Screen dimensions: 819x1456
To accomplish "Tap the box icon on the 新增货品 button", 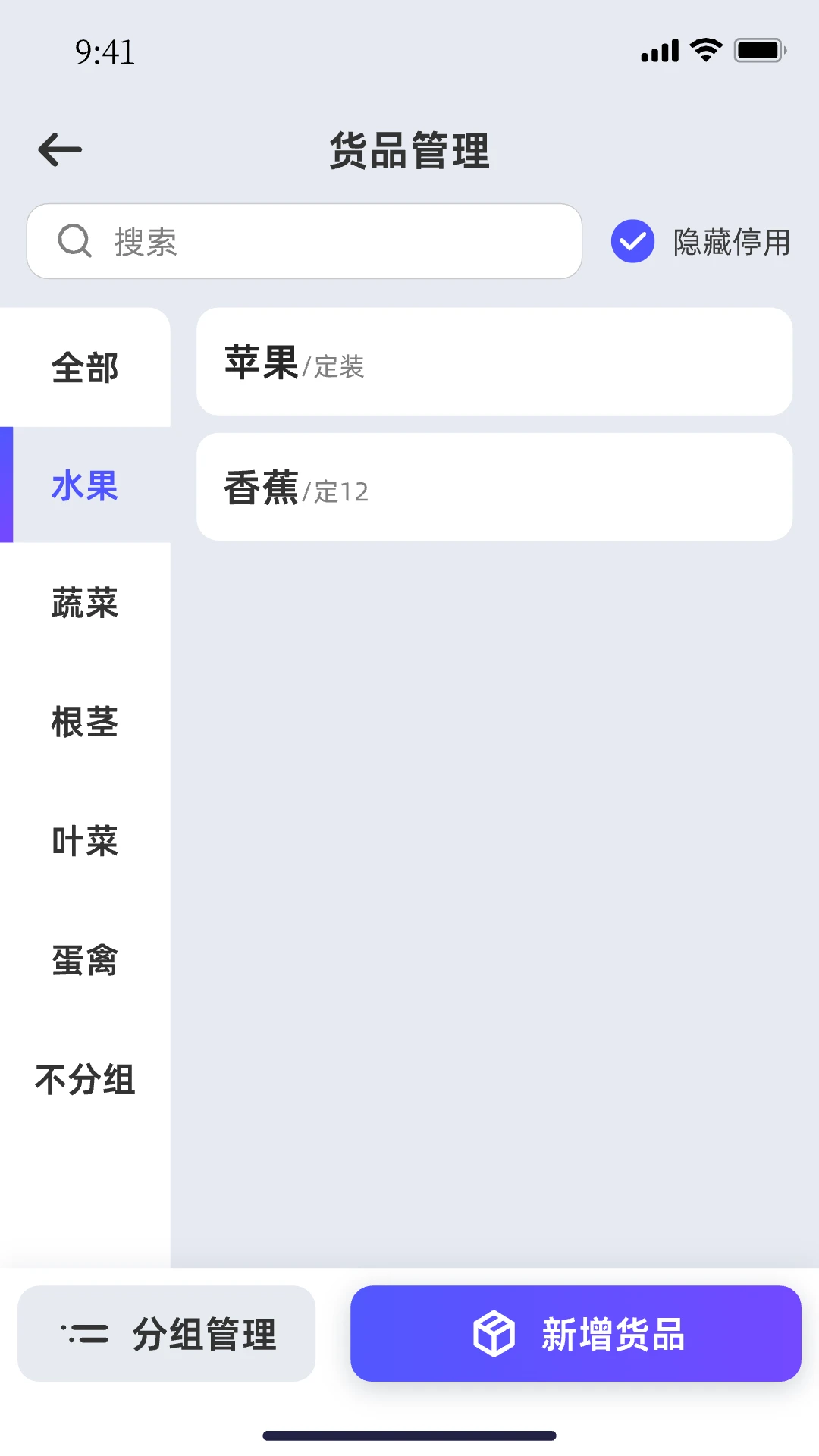I will [x=494, y=1335].
